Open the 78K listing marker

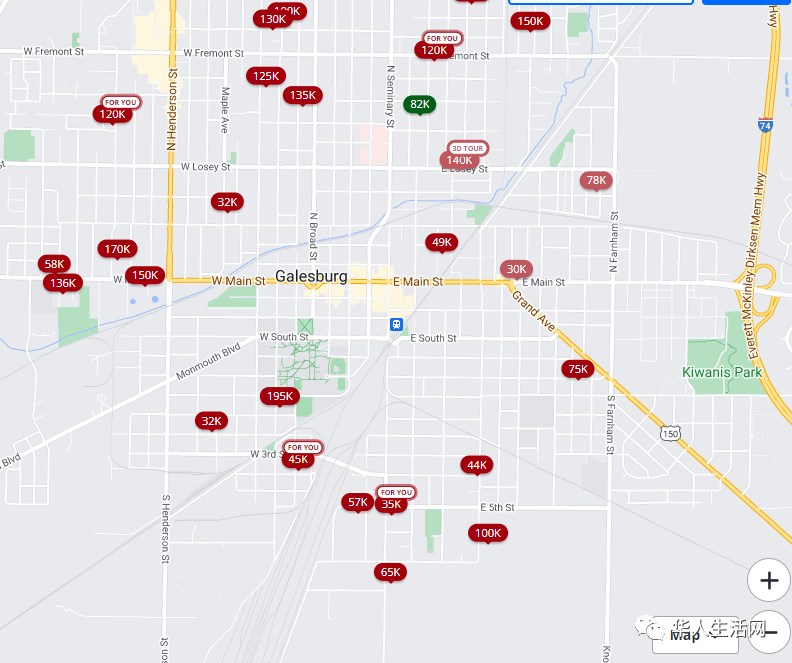[x=596, y=181]
